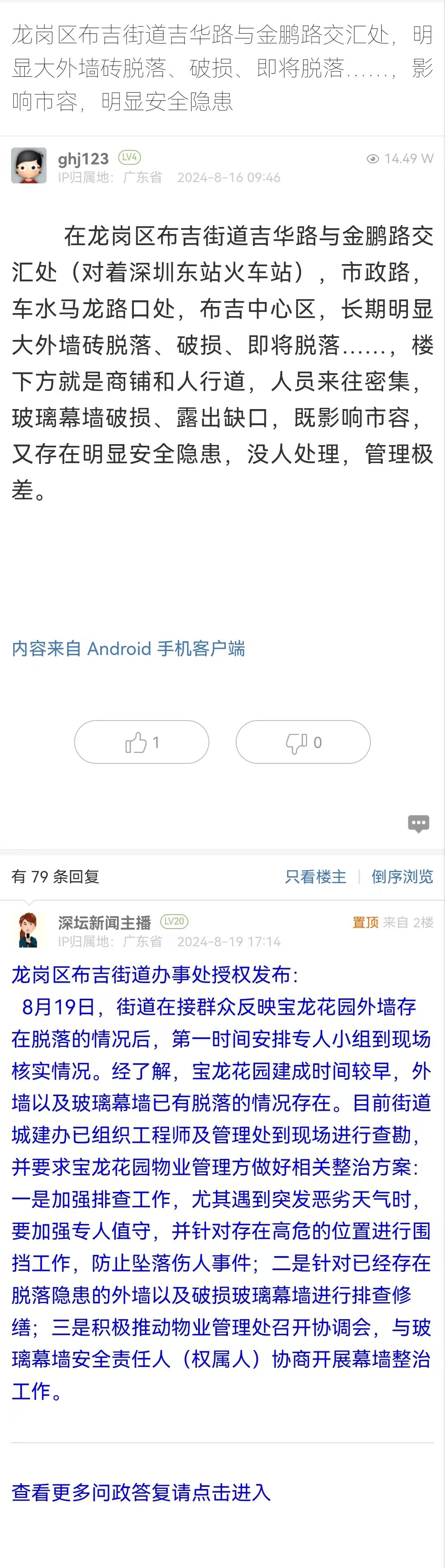
Task: Tap the username 深坛新闻主播
Action: click(105, 923)
